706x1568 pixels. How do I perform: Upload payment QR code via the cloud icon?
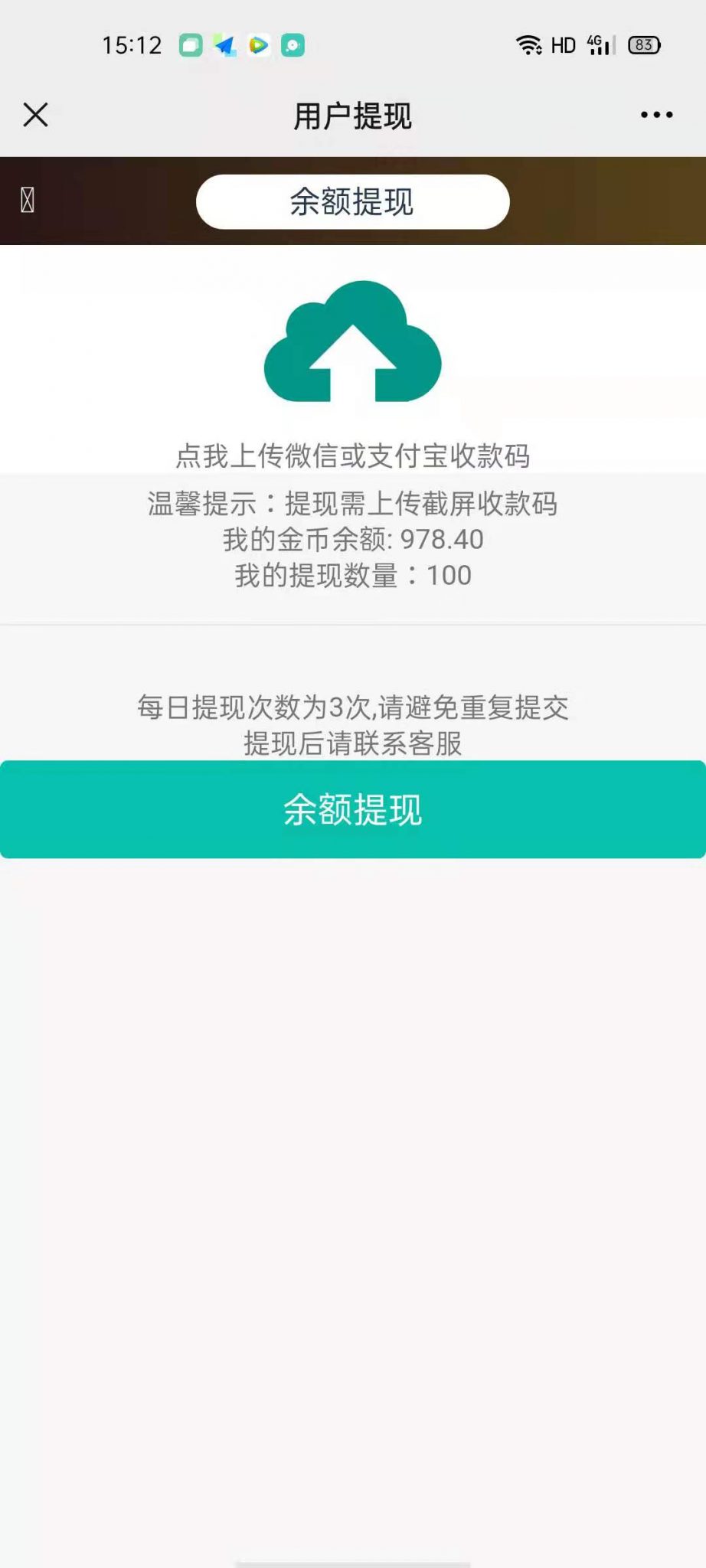click(x=352, y=342)
